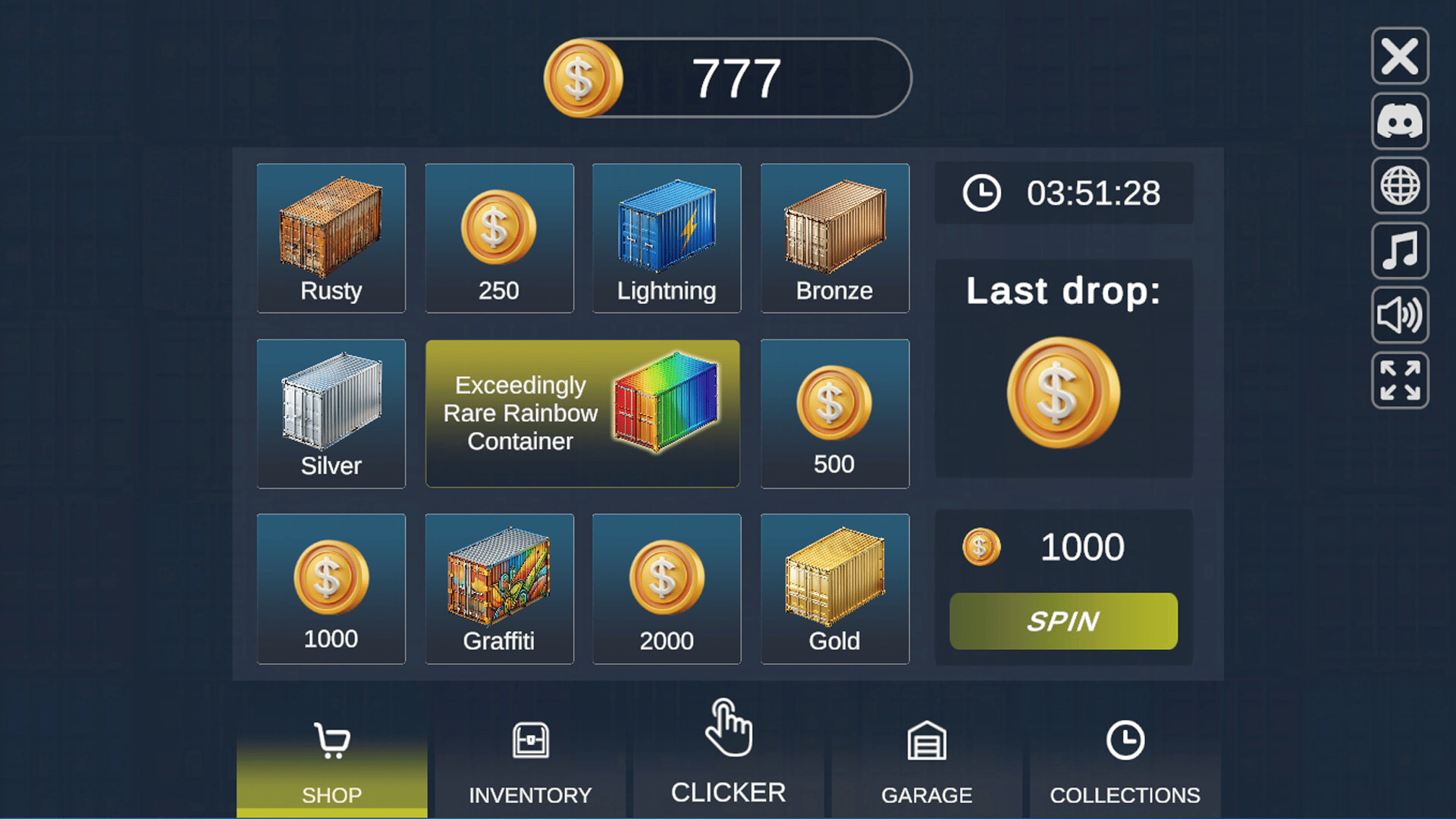This screenshot has width=1456, height=819.
Task: Open the Discord link icon
Action: [1399, 121]
